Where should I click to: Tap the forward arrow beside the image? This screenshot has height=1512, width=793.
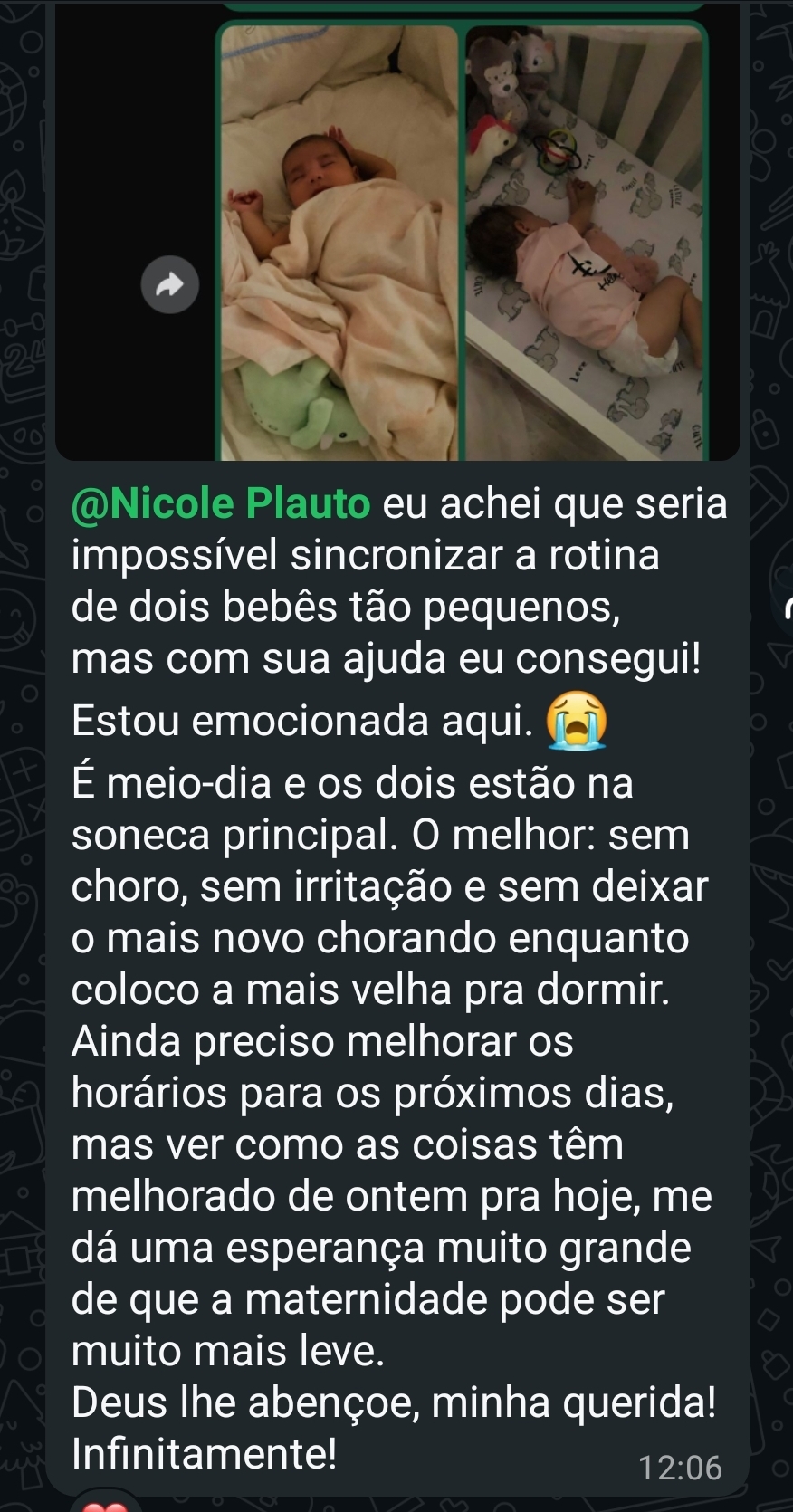(170, 285)
